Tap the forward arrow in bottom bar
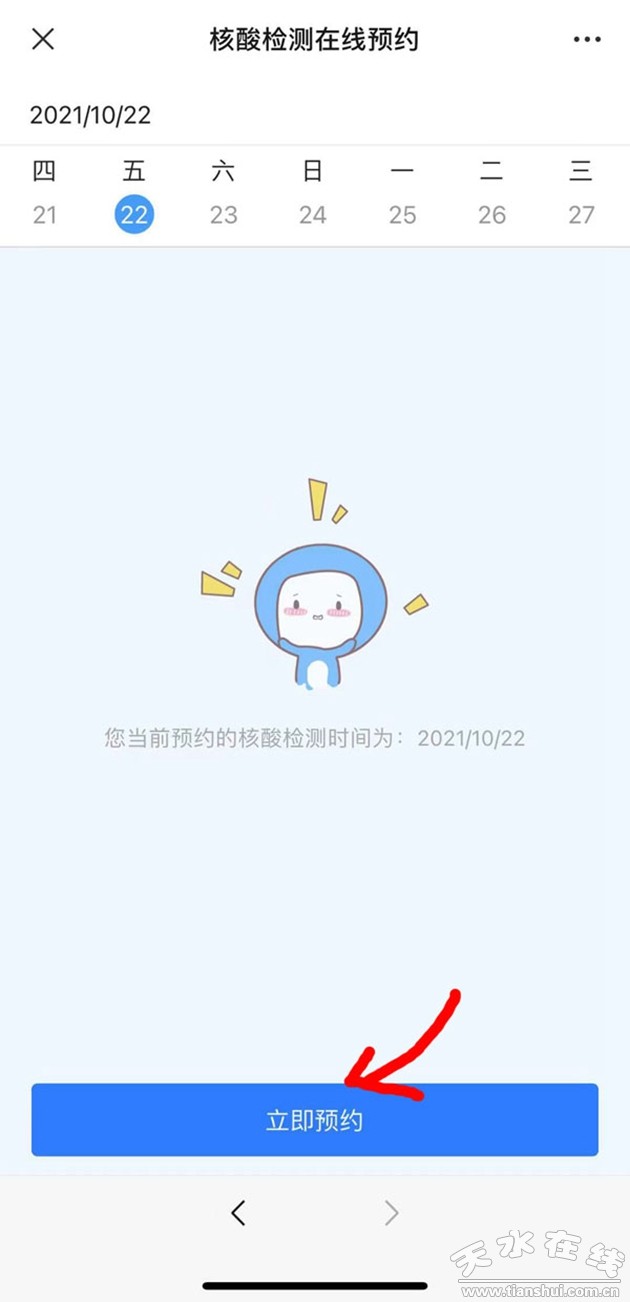The image size is (630, 1302). point(392,1213)
